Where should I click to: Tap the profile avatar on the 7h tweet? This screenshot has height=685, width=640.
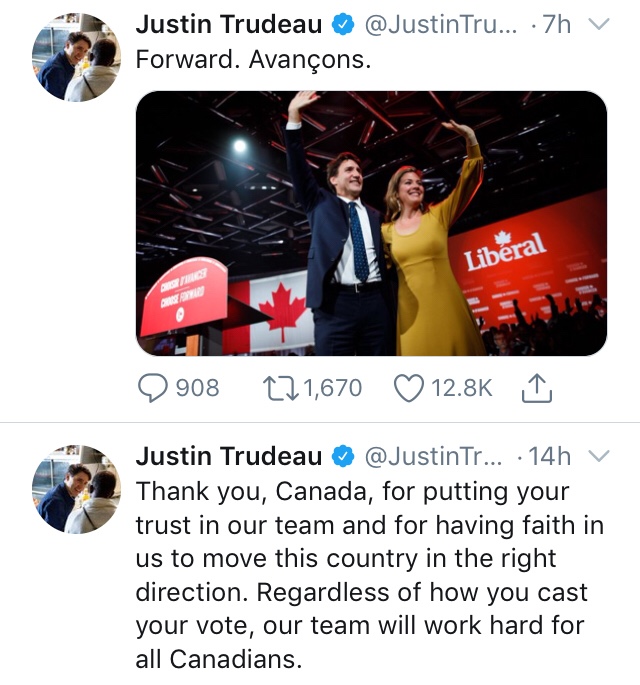tap(76, 58)
